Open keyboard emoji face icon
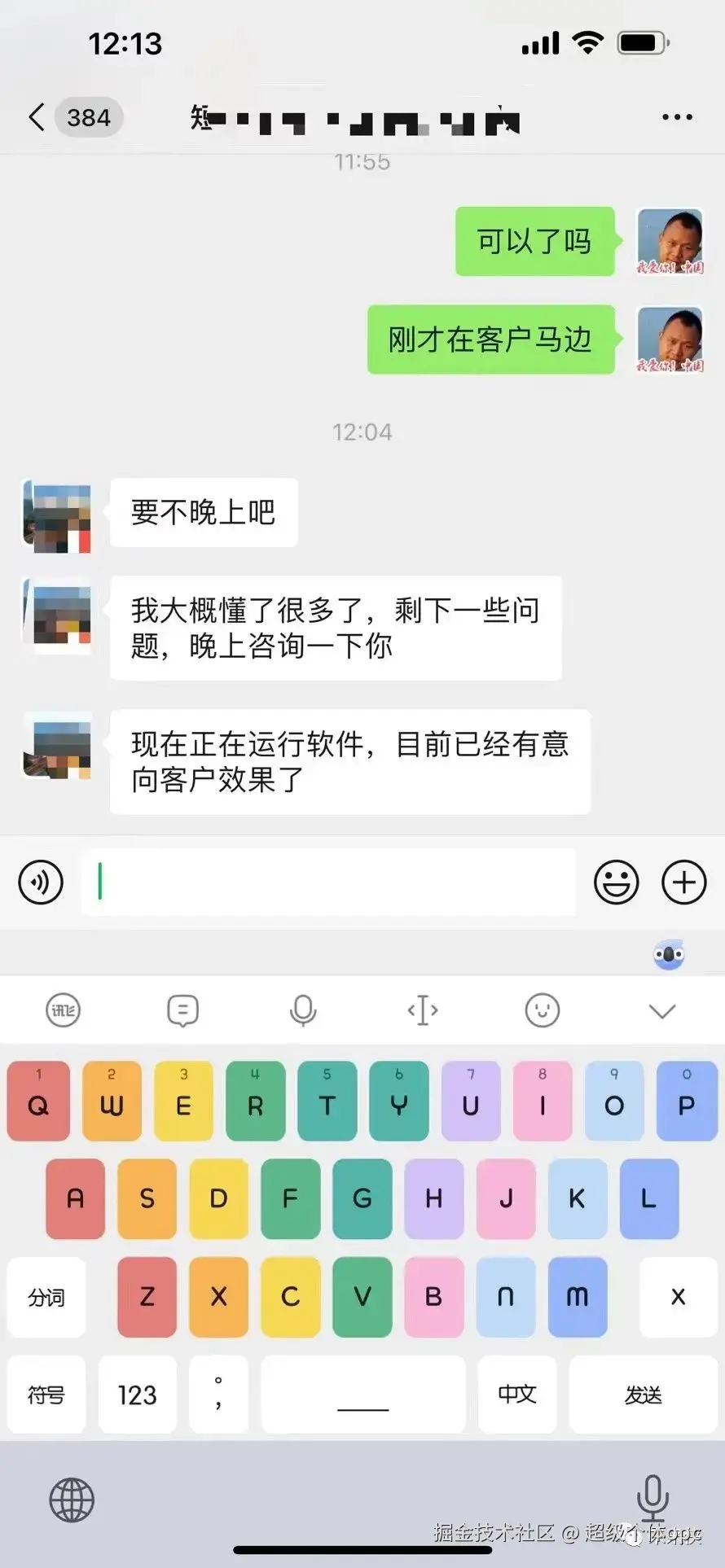 click(543, 1010)
